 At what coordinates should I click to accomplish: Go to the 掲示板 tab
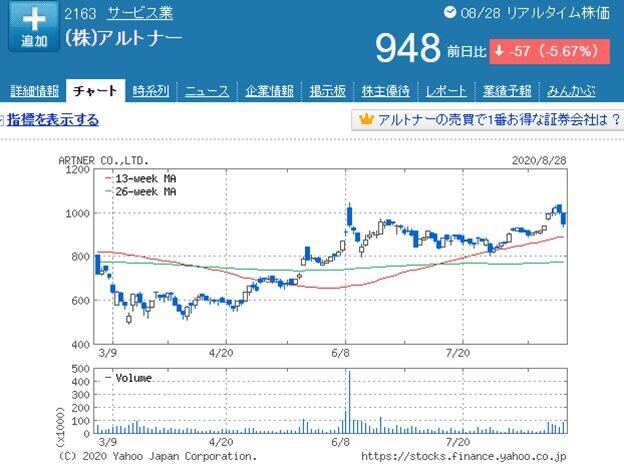[327, 91]
